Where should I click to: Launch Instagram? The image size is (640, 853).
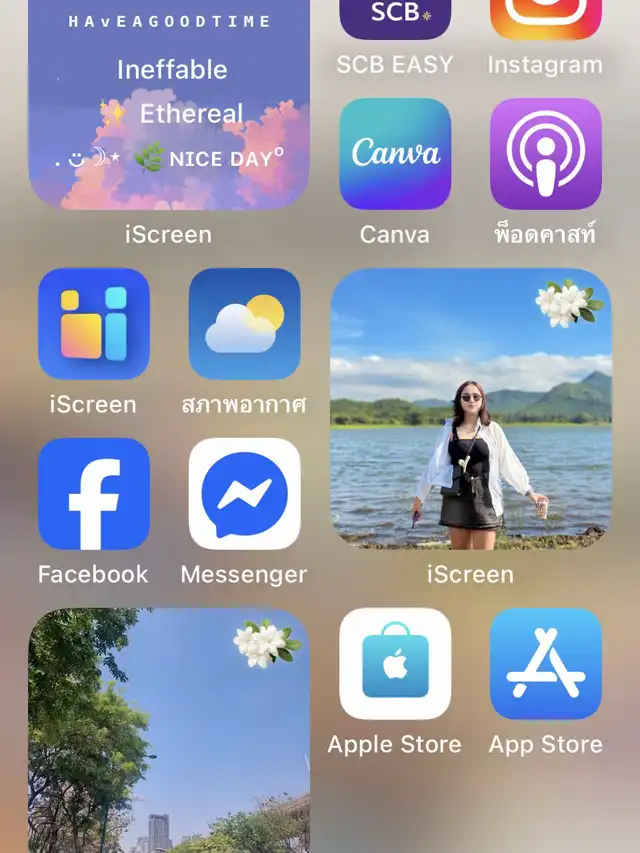click(x=546, y=20)
